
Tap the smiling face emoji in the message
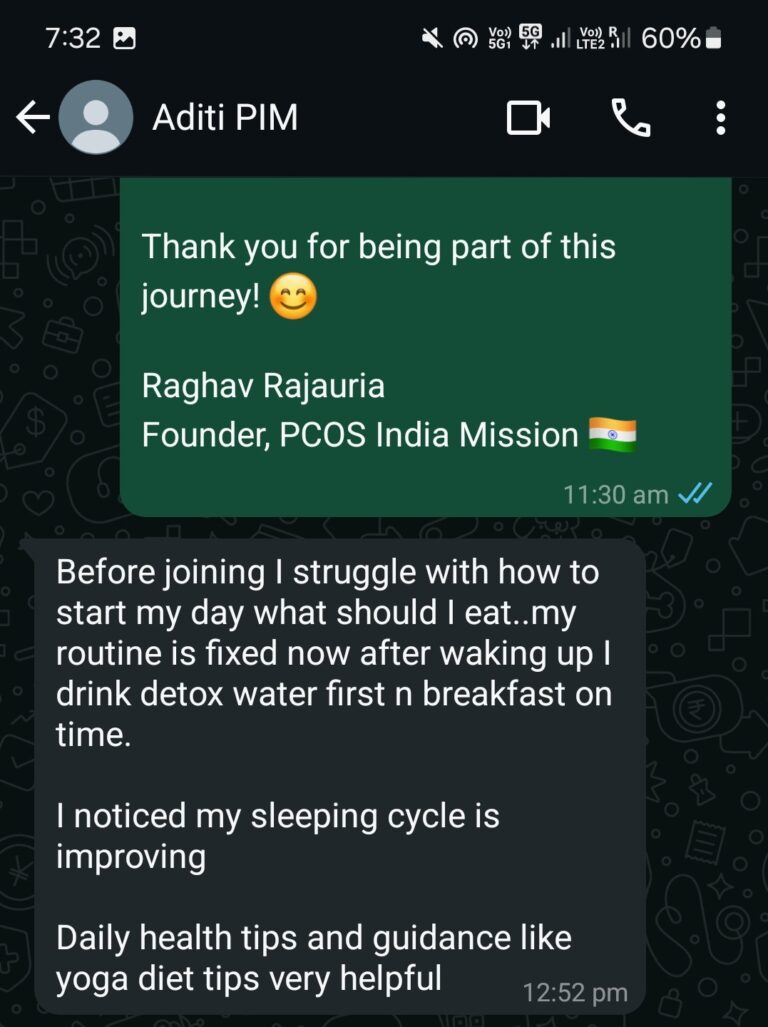(292, 297)
